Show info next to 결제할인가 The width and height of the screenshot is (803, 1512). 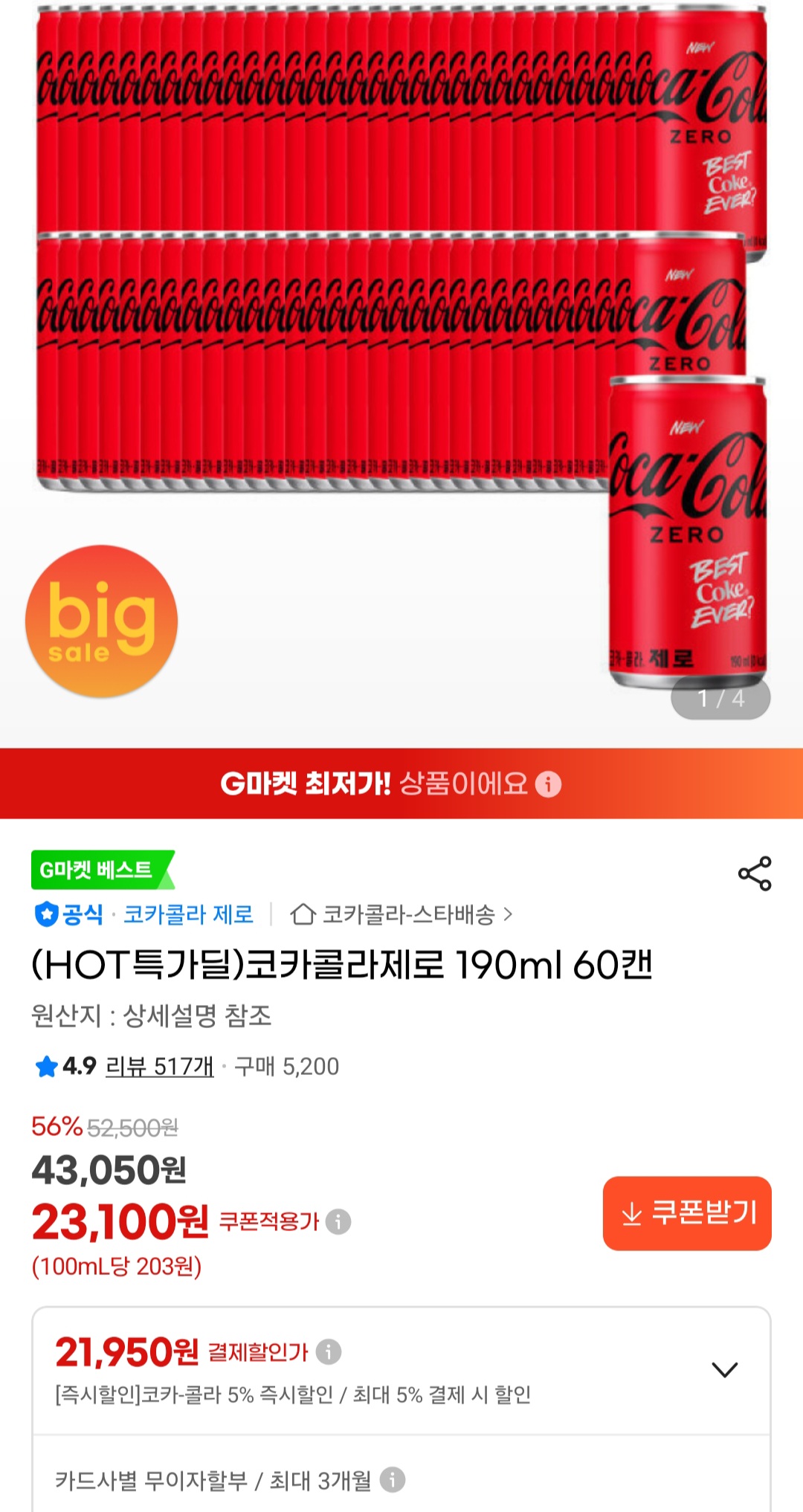click(x=329, y=1351)
